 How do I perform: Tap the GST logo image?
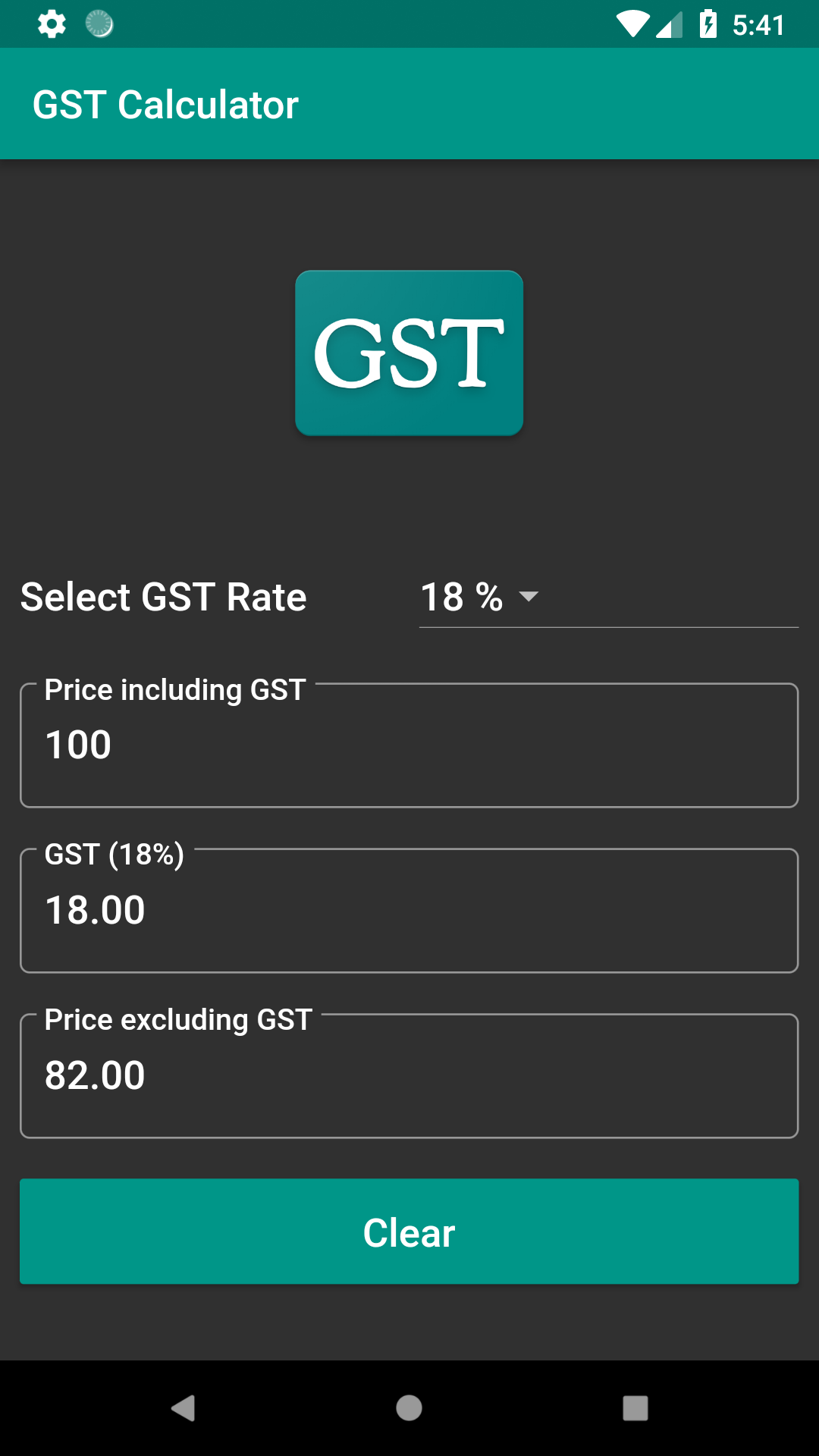point(409,353)
